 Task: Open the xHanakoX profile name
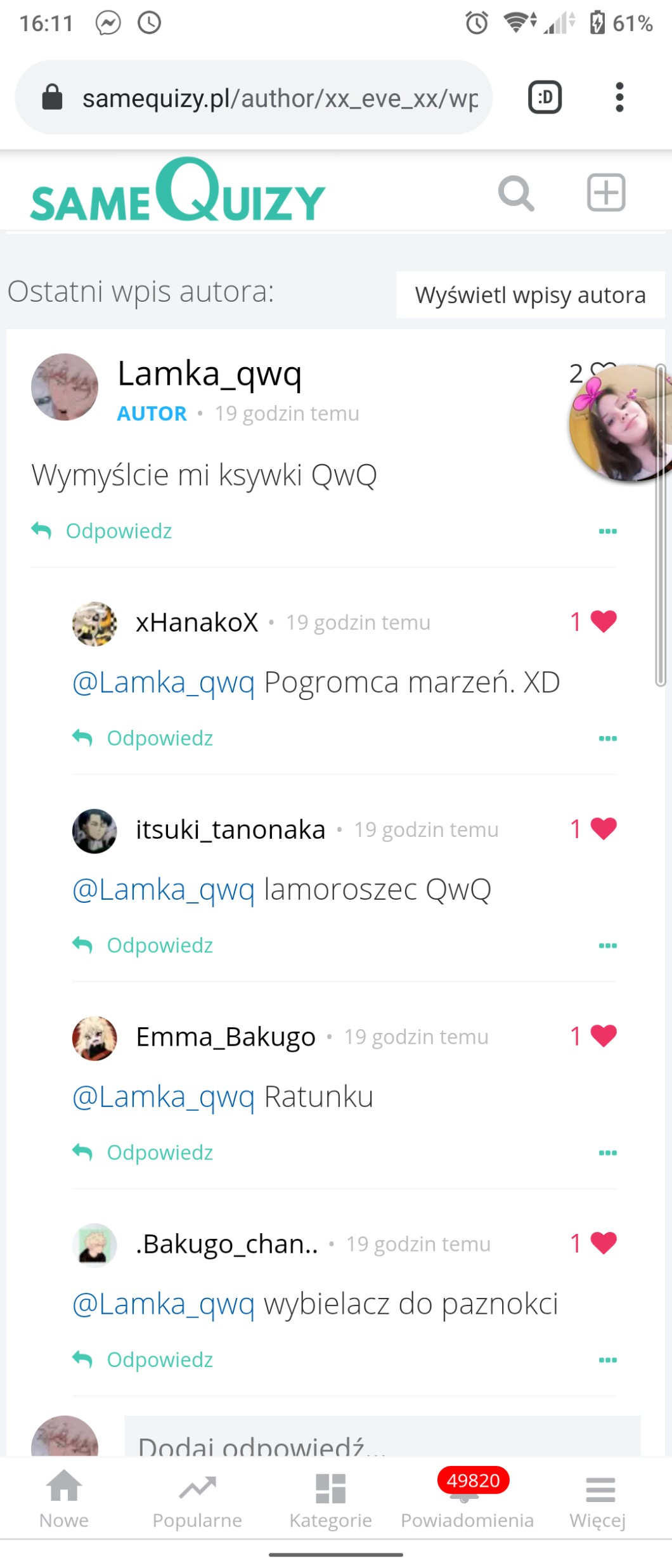[x=197, y=623]
